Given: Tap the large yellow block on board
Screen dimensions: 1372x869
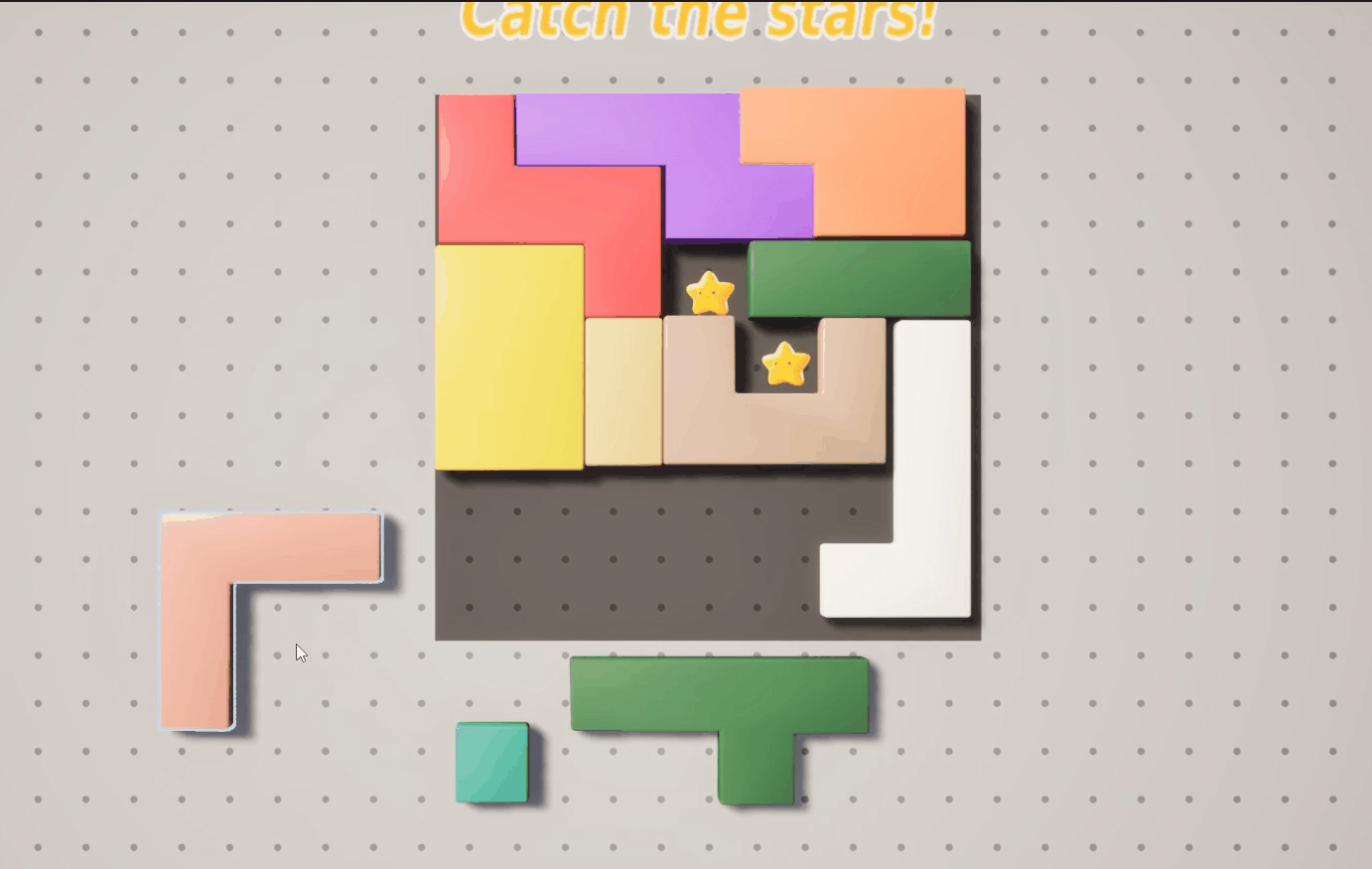Looking at the screenshot, I should coord(509,358).
